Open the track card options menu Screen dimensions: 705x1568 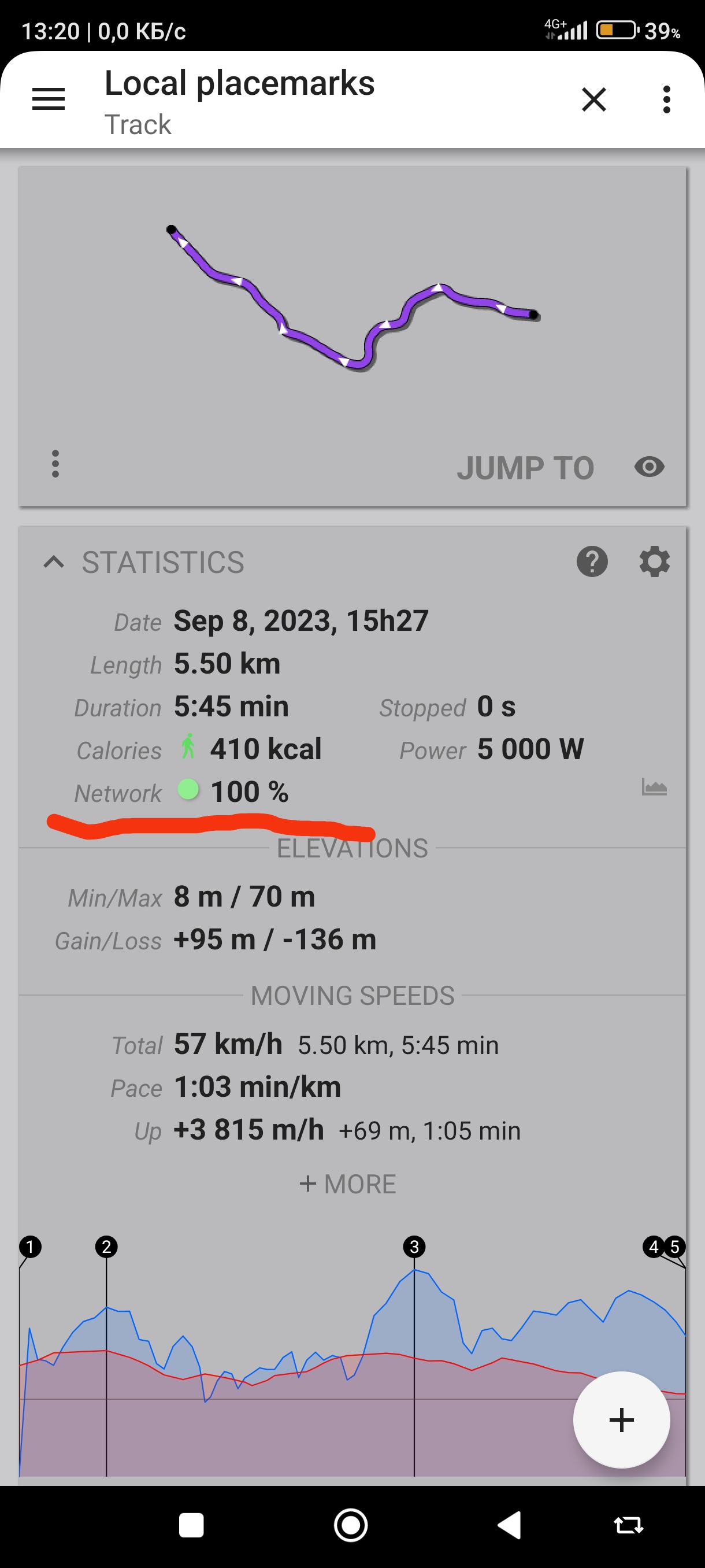(55, 464)
